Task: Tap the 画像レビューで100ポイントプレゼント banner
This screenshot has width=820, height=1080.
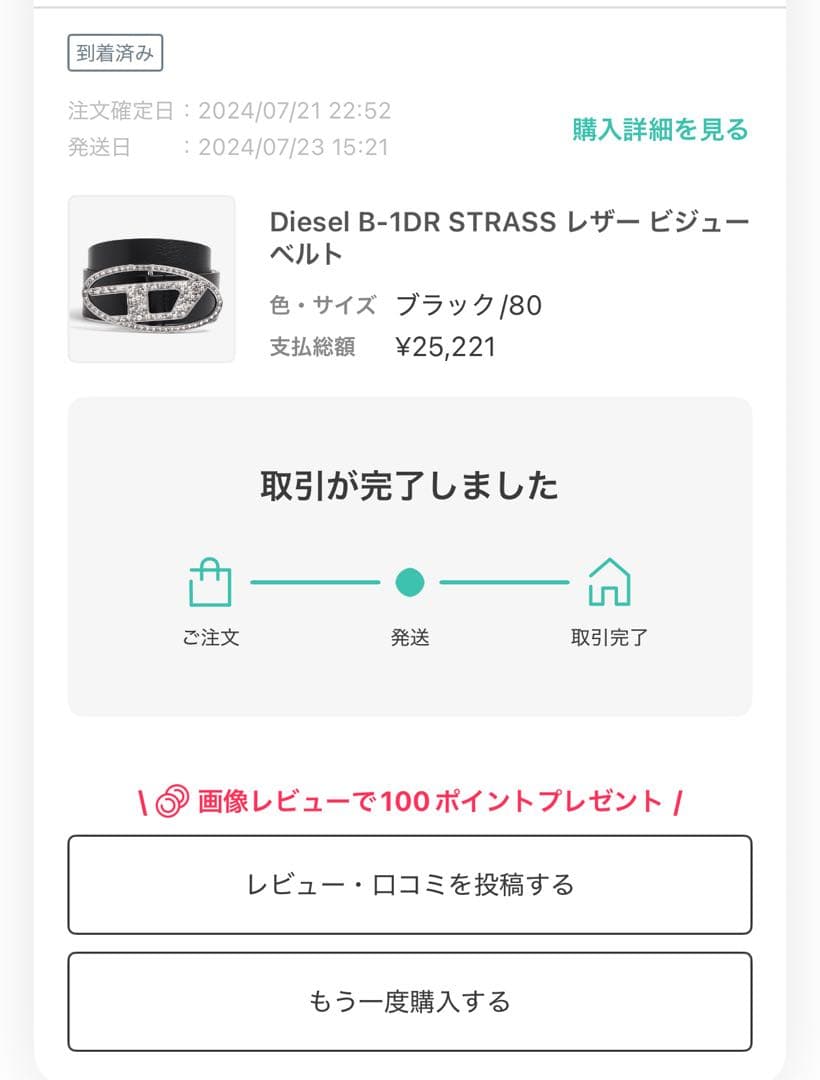Action: [409, 799]
